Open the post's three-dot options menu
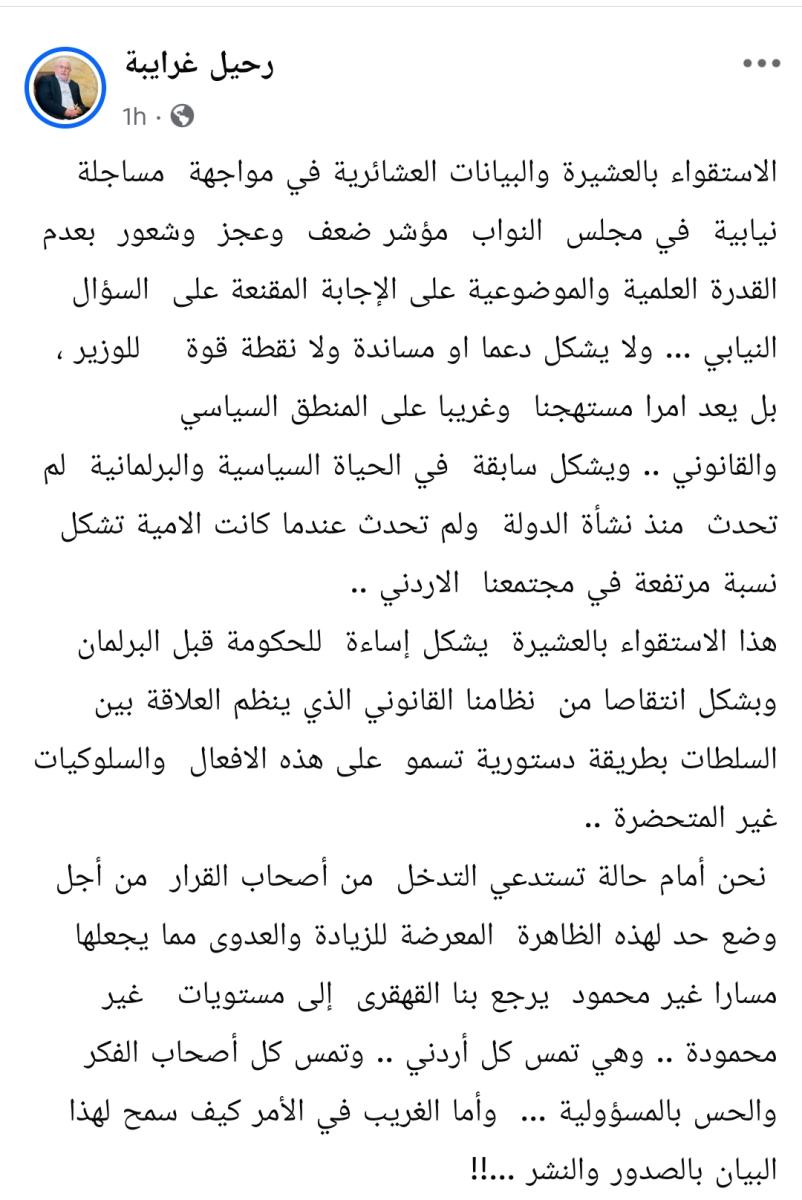 (761, 63)
